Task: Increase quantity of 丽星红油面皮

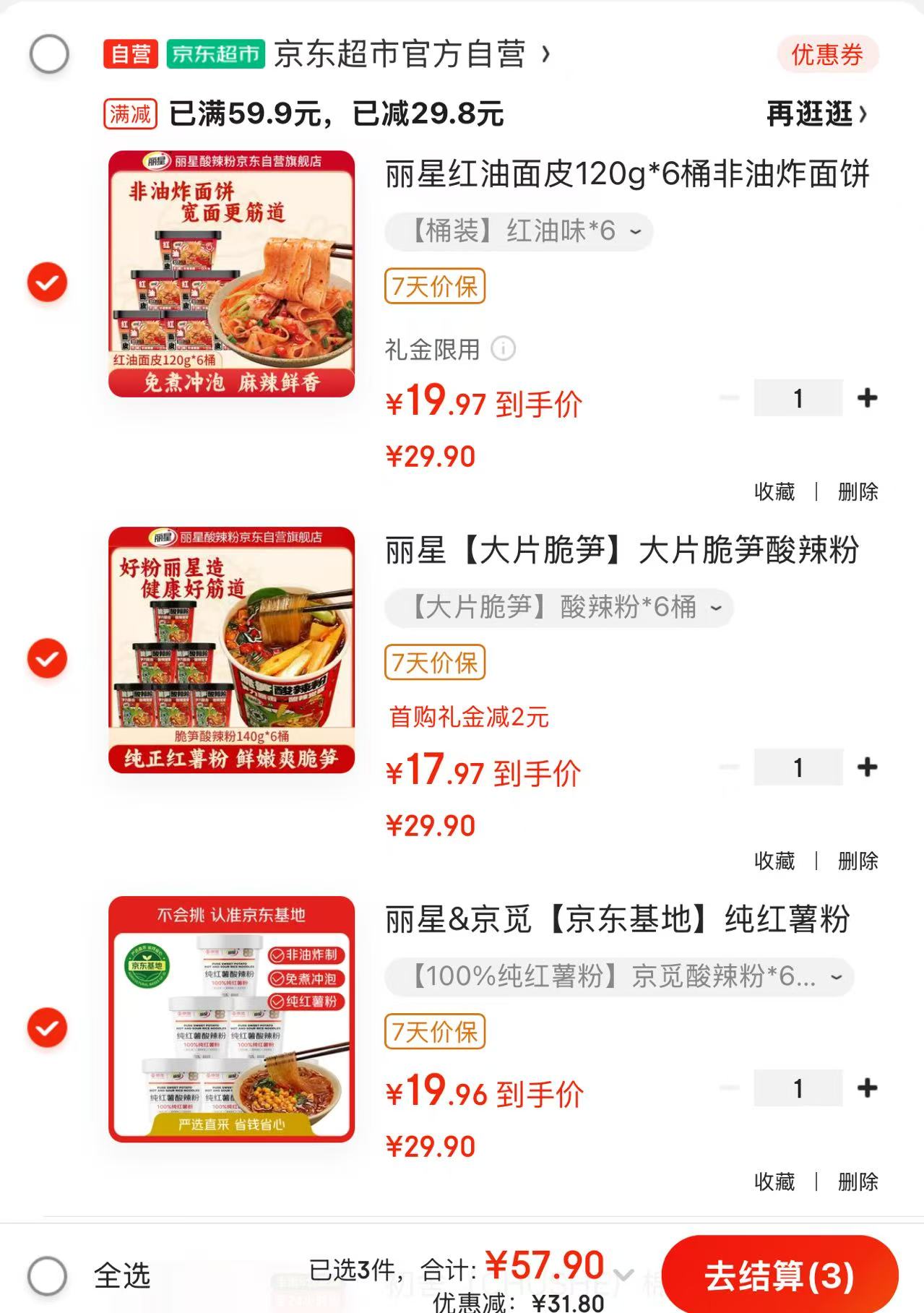Action: tap(867, 397)
